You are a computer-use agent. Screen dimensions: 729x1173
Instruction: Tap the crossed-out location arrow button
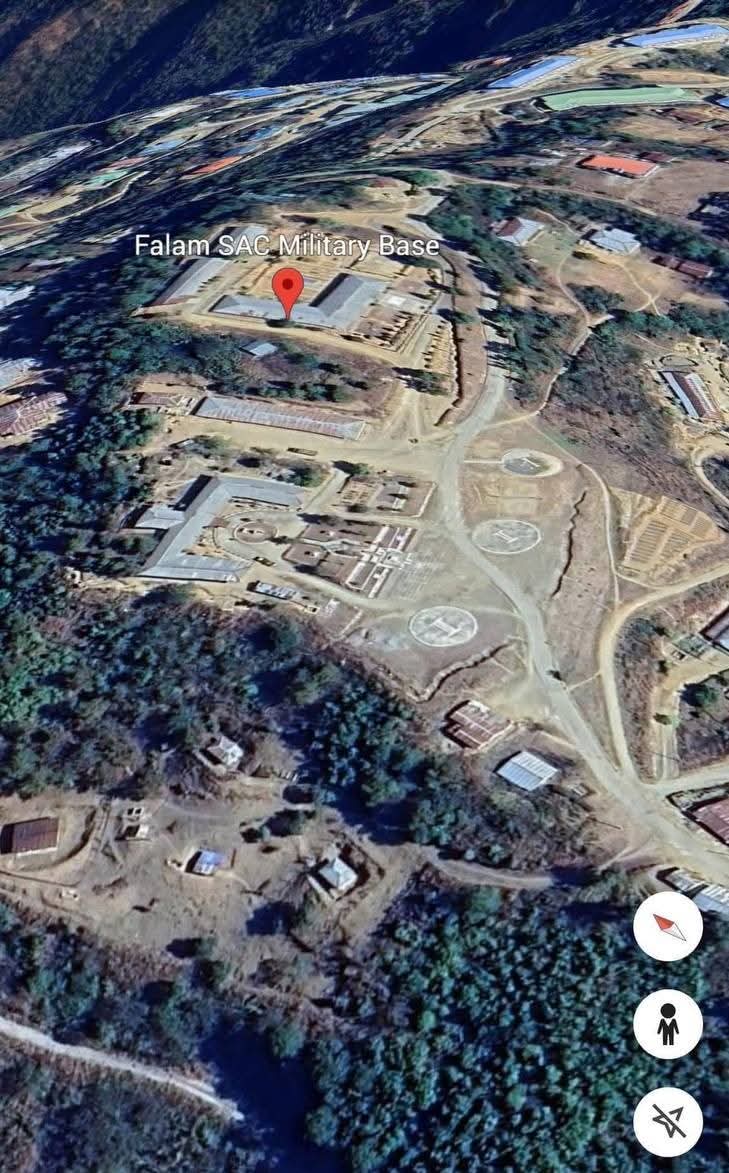668,1121
